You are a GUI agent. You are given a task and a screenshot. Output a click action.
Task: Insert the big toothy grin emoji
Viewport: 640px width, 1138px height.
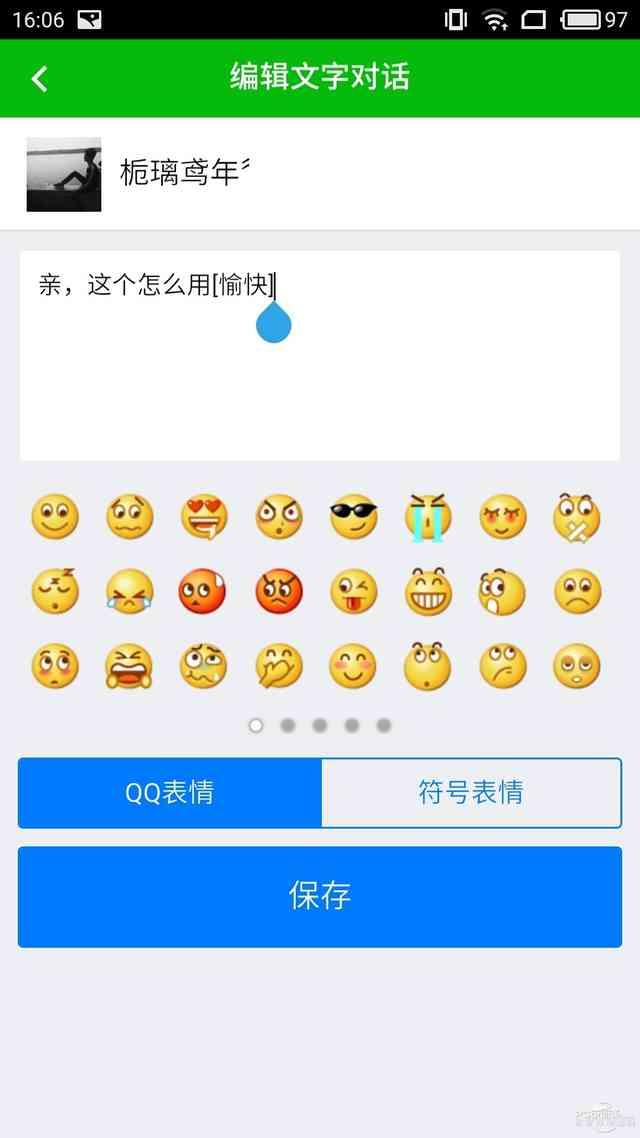428,592
